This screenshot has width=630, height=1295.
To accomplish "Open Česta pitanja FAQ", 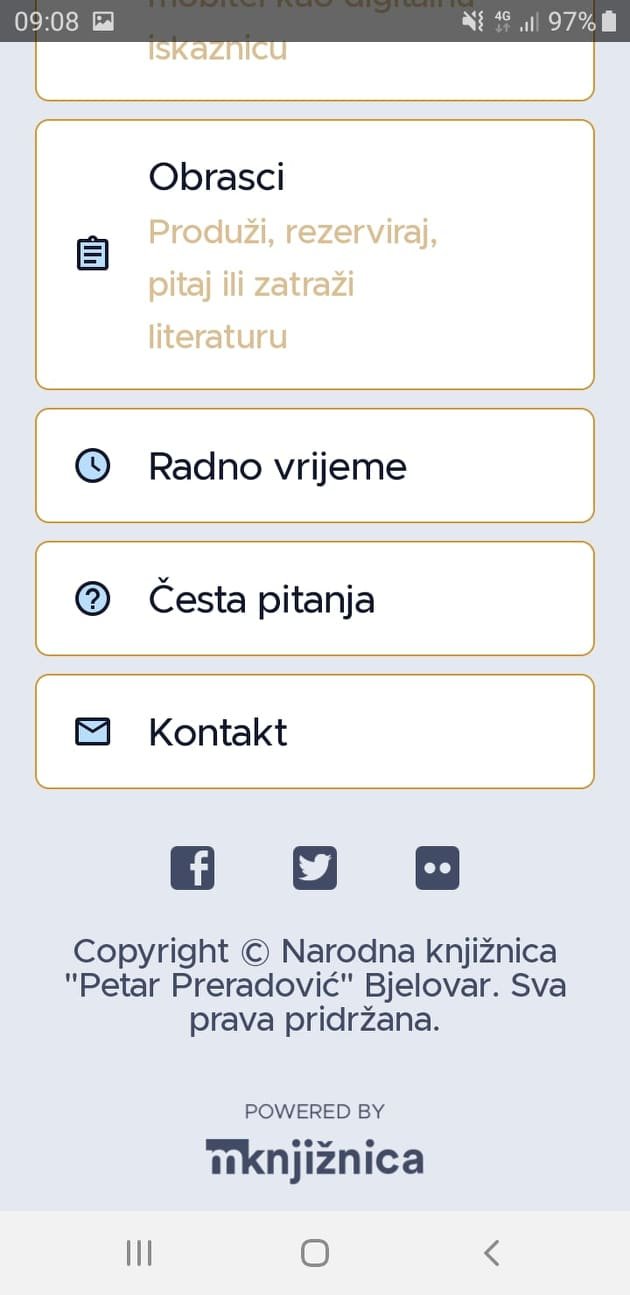I will 314,599.
